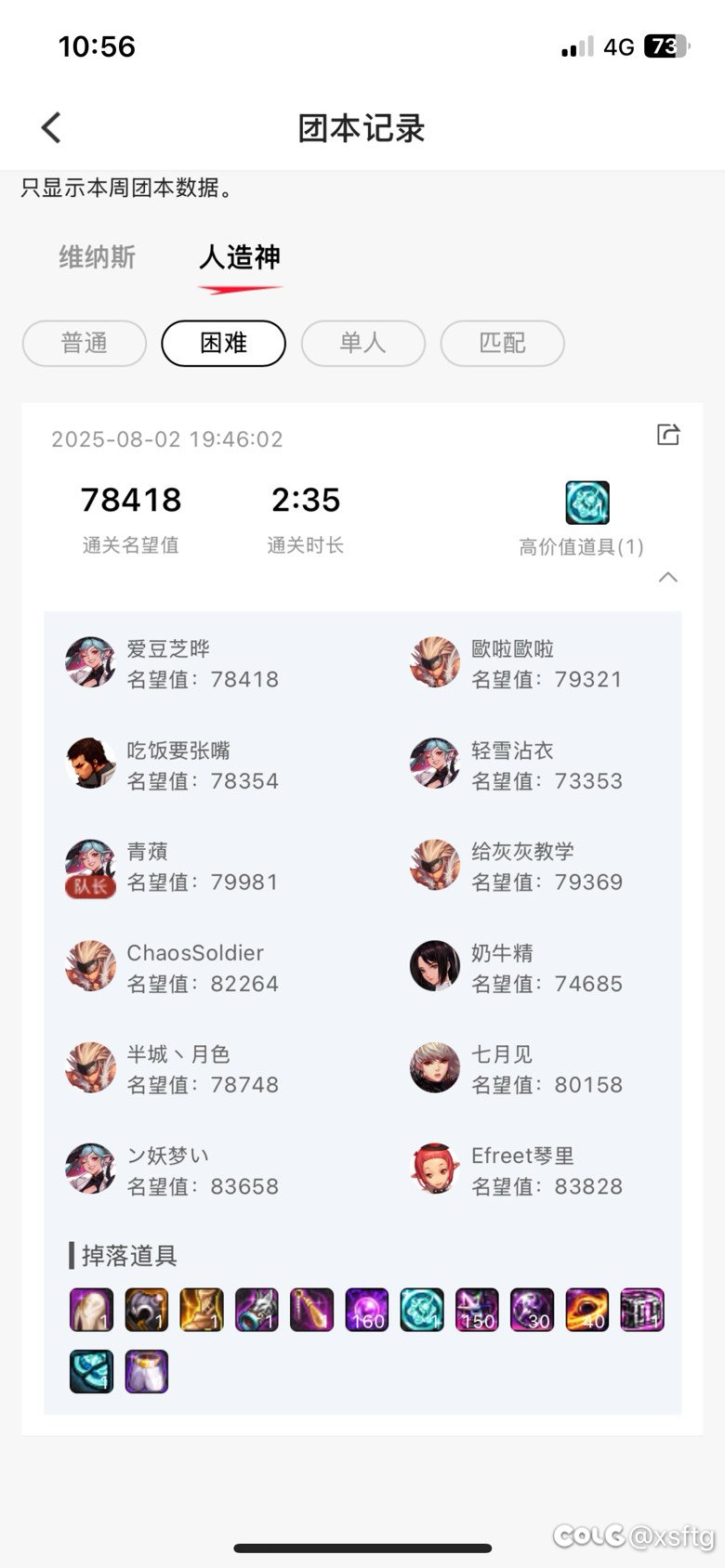Switch to the 维纳斯 tab
The width and height of the screenshot is (725, 1568).
97,257
